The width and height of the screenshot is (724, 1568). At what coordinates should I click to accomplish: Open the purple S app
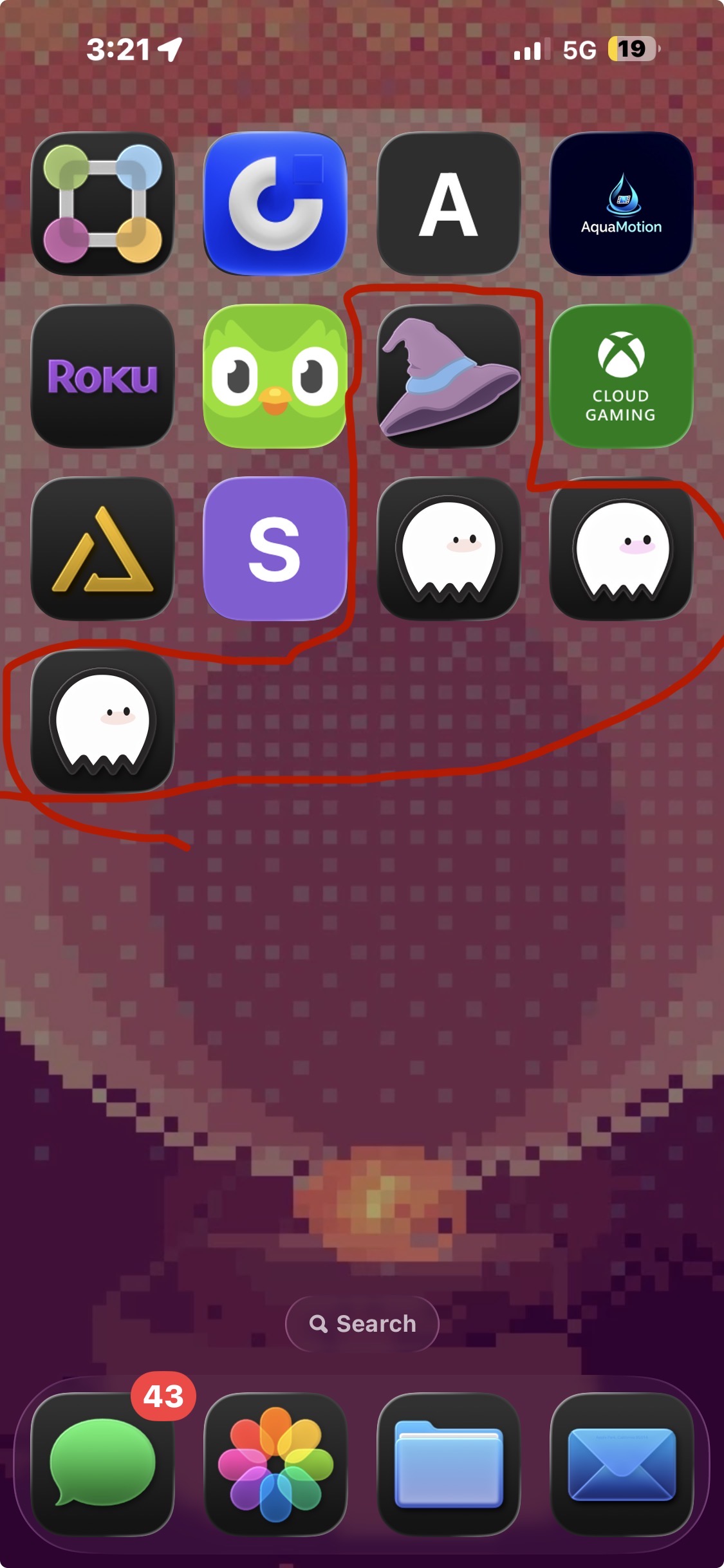pos(275,549)
